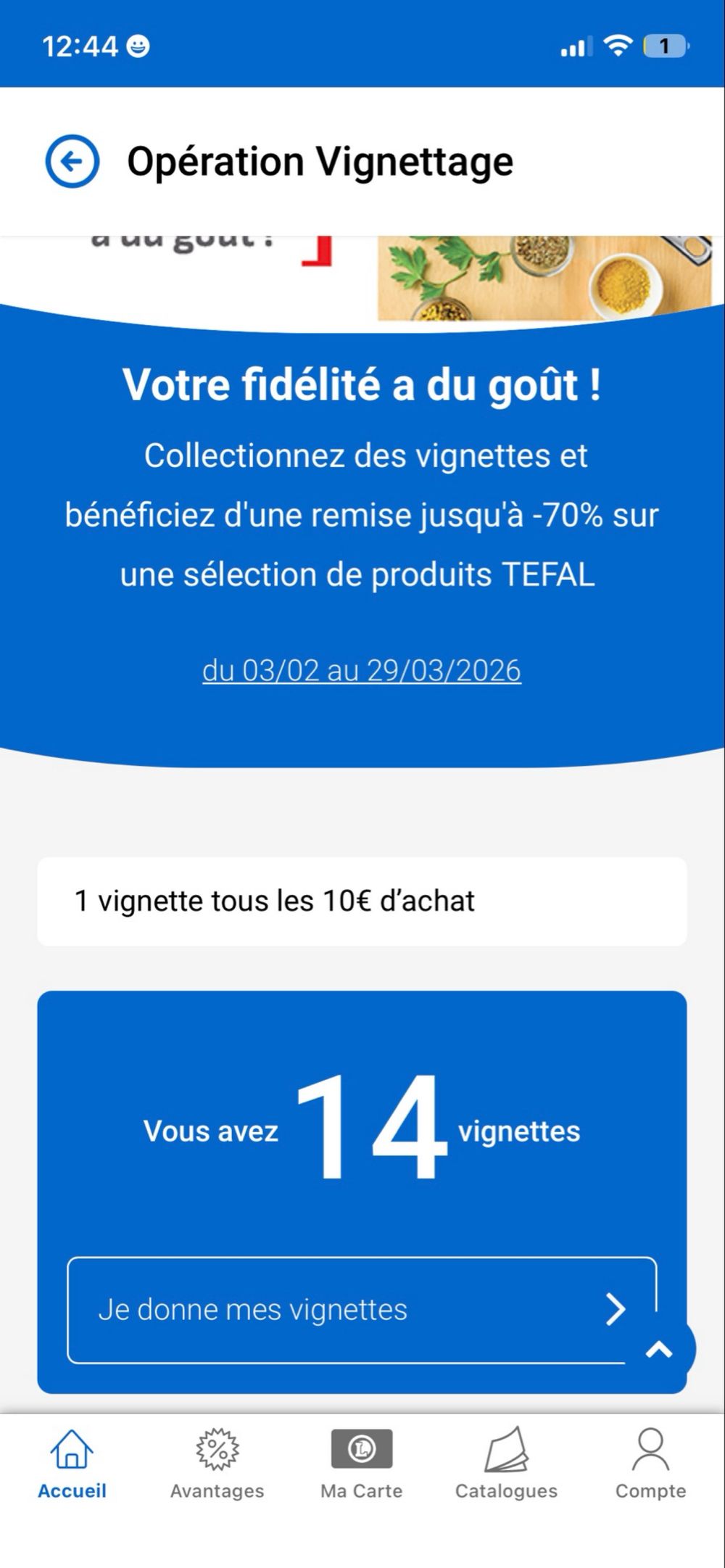This screenshot has width=725, height=1568.
Task: Go back using the arrow icon
Action: [72, 161]
